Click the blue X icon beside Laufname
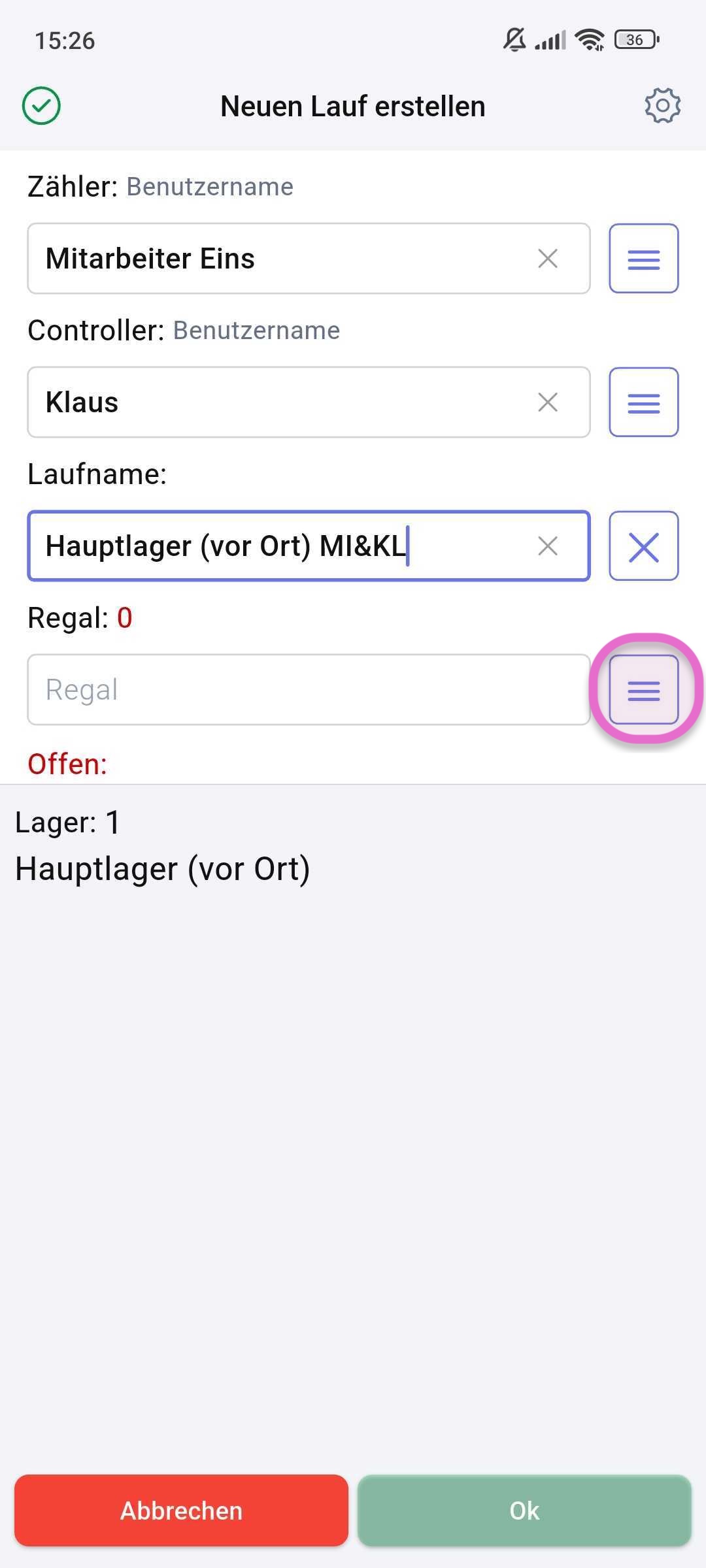Viewport: 706px width, 1568px height. 643,546
